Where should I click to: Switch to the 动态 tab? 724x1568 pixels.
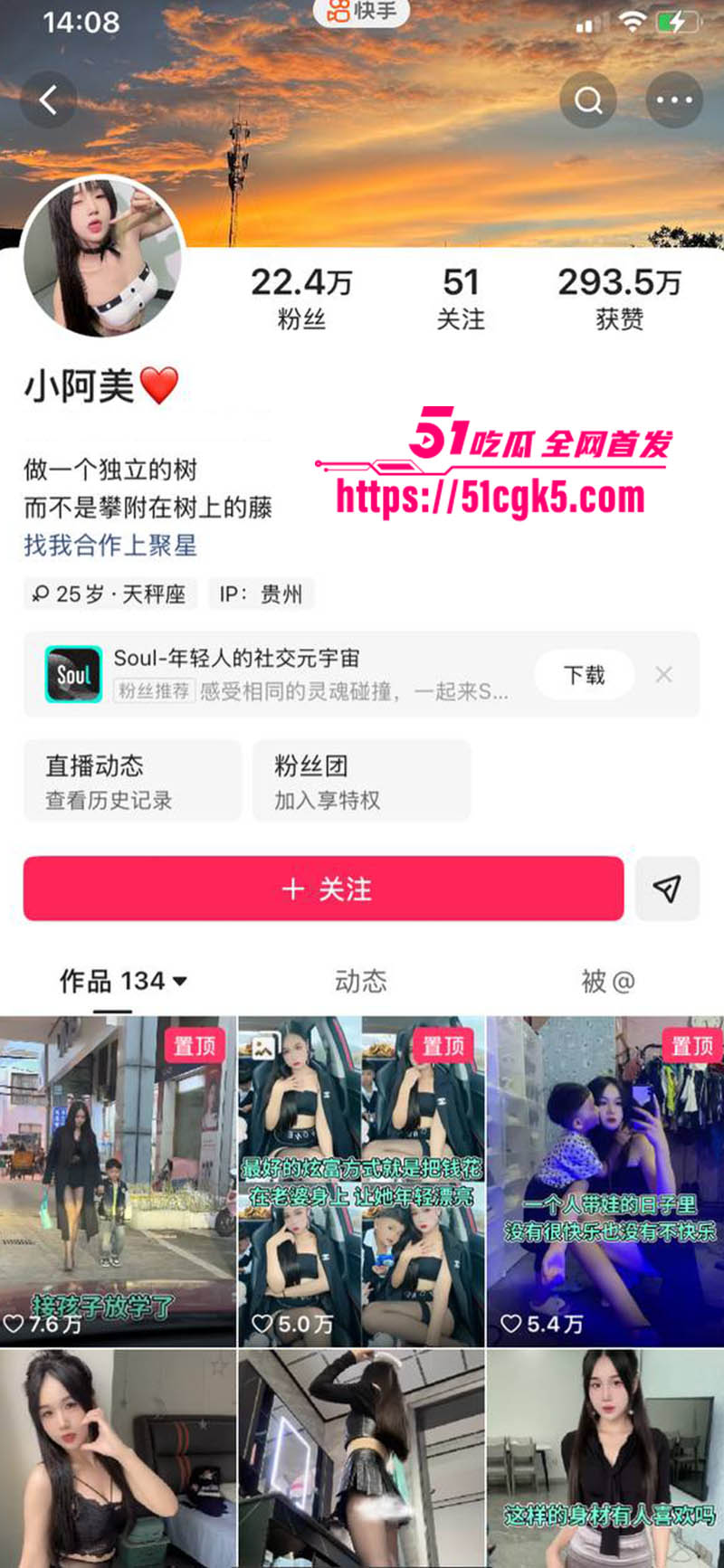pos(360,981)
